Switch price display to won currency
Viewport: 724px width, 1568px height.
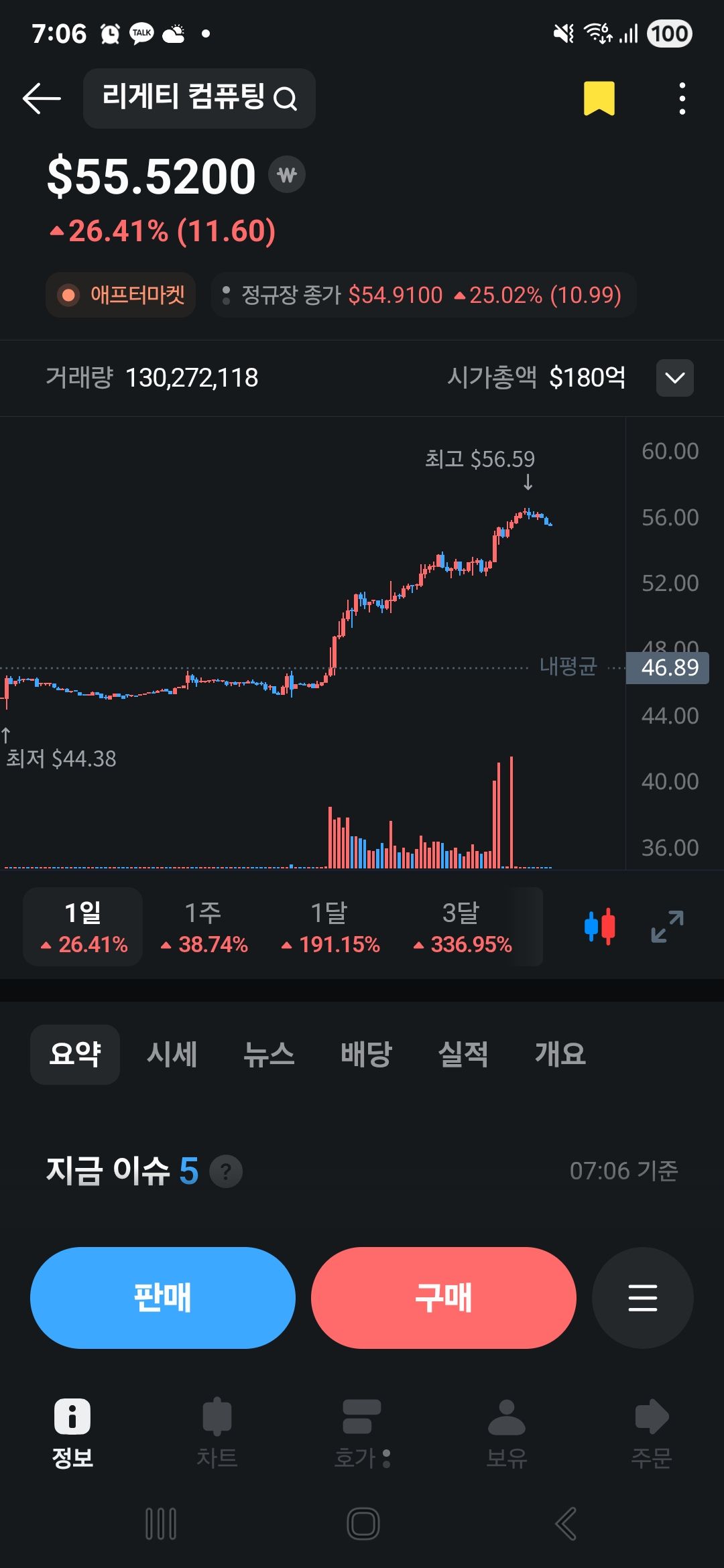pos(287,175)
